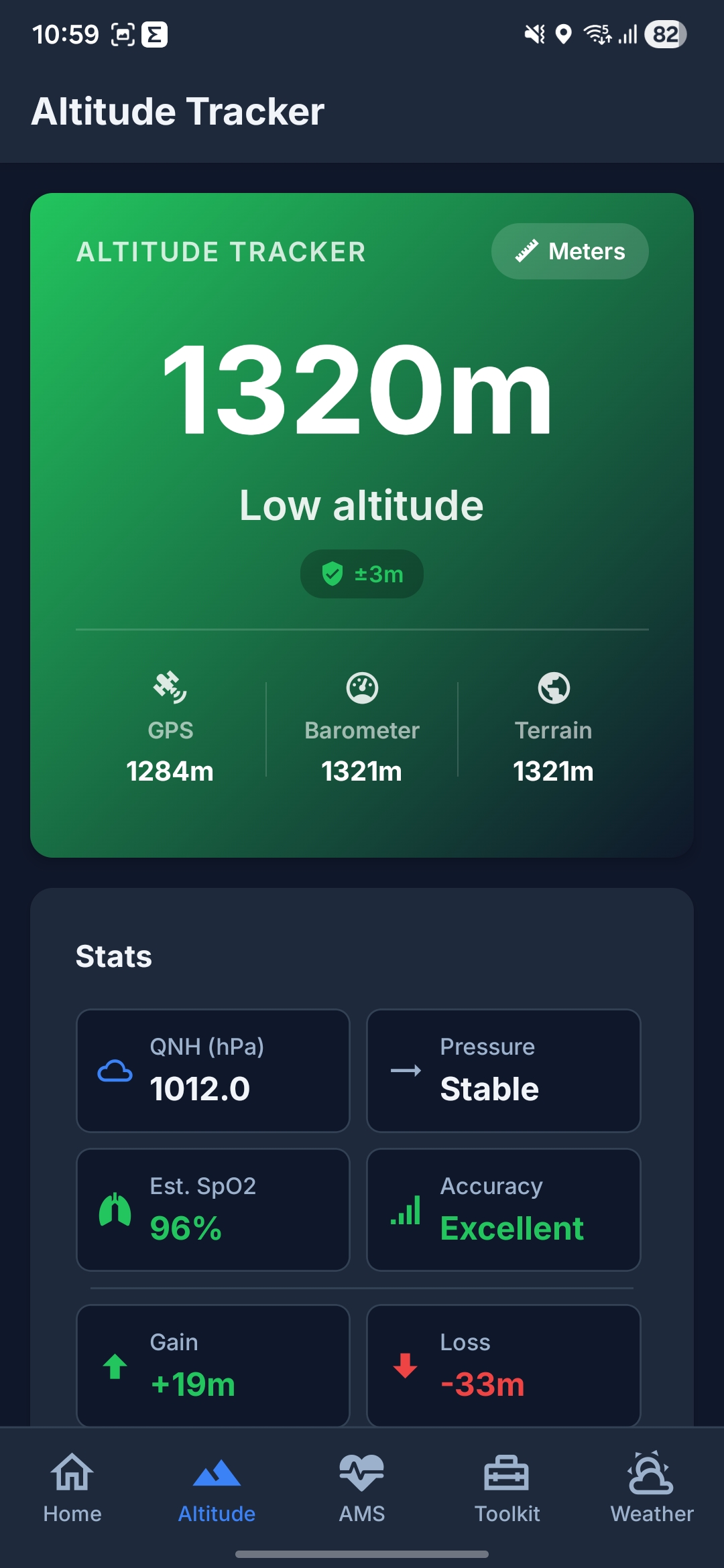The width and height of the screenshot is (724, 1568).
Task: Open the AMS tab
Action: point(362,1488)
